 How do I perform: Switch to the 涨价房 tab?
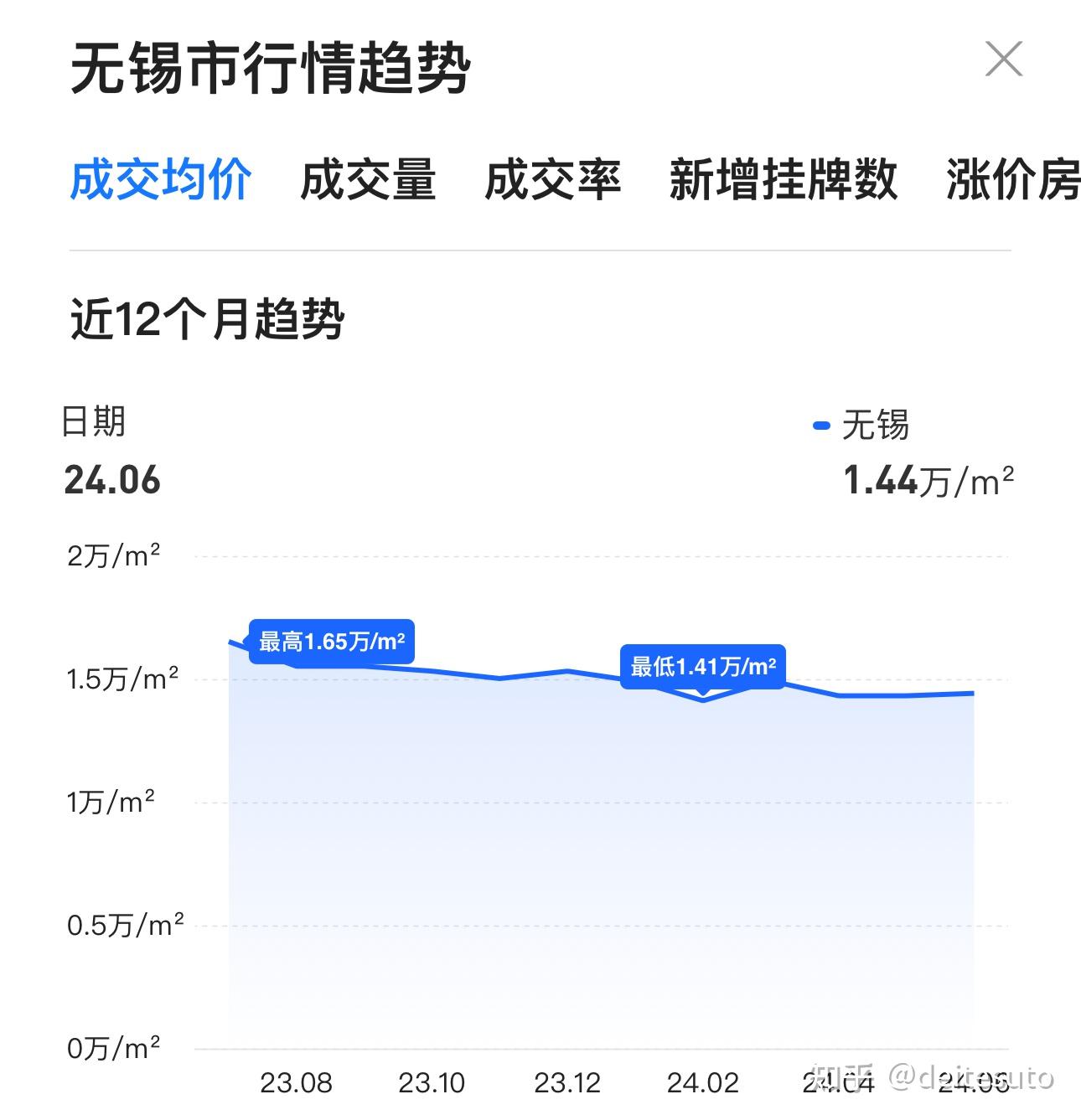tap(1012, 179)
